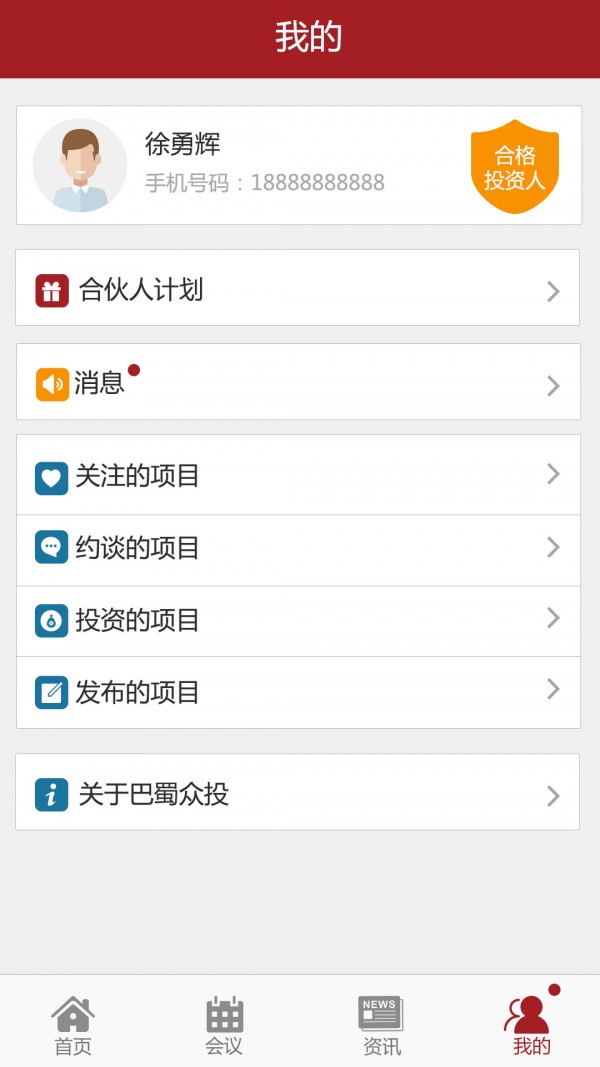Open 合伙人计划
This screenshot has height=1067, width=600.
297,288
